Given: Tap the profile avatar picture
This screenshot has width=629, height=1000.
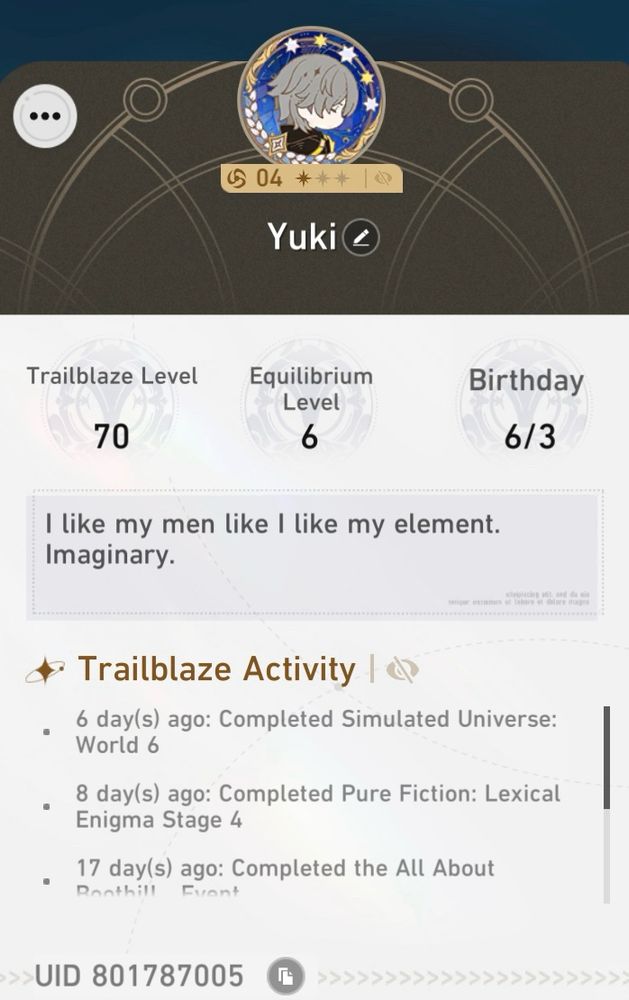Looking at the screenshot, I should (310, 97).
